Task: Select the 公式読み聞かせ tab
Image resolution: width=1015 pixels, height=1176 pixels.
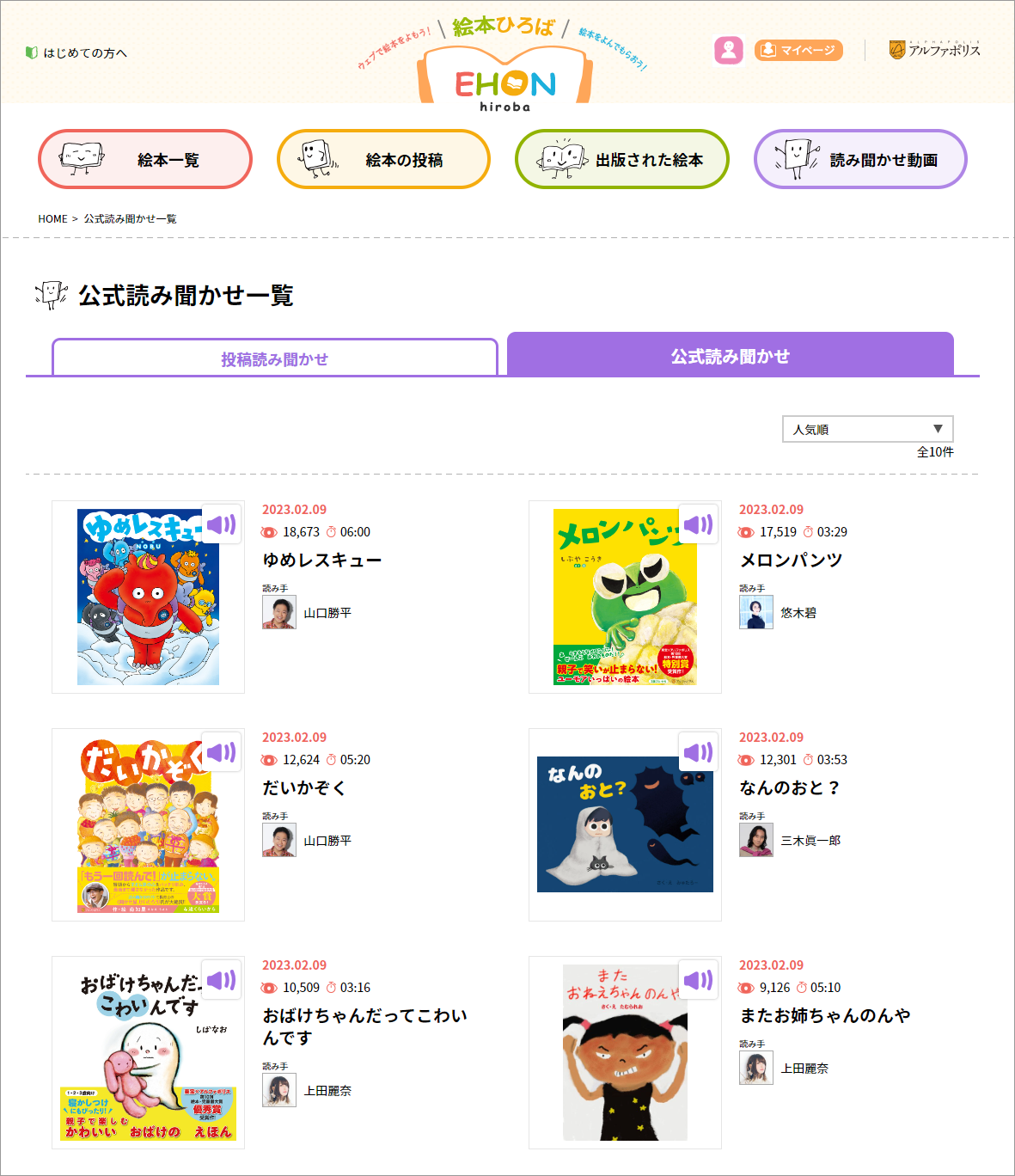Action: (x=730, y=355)
